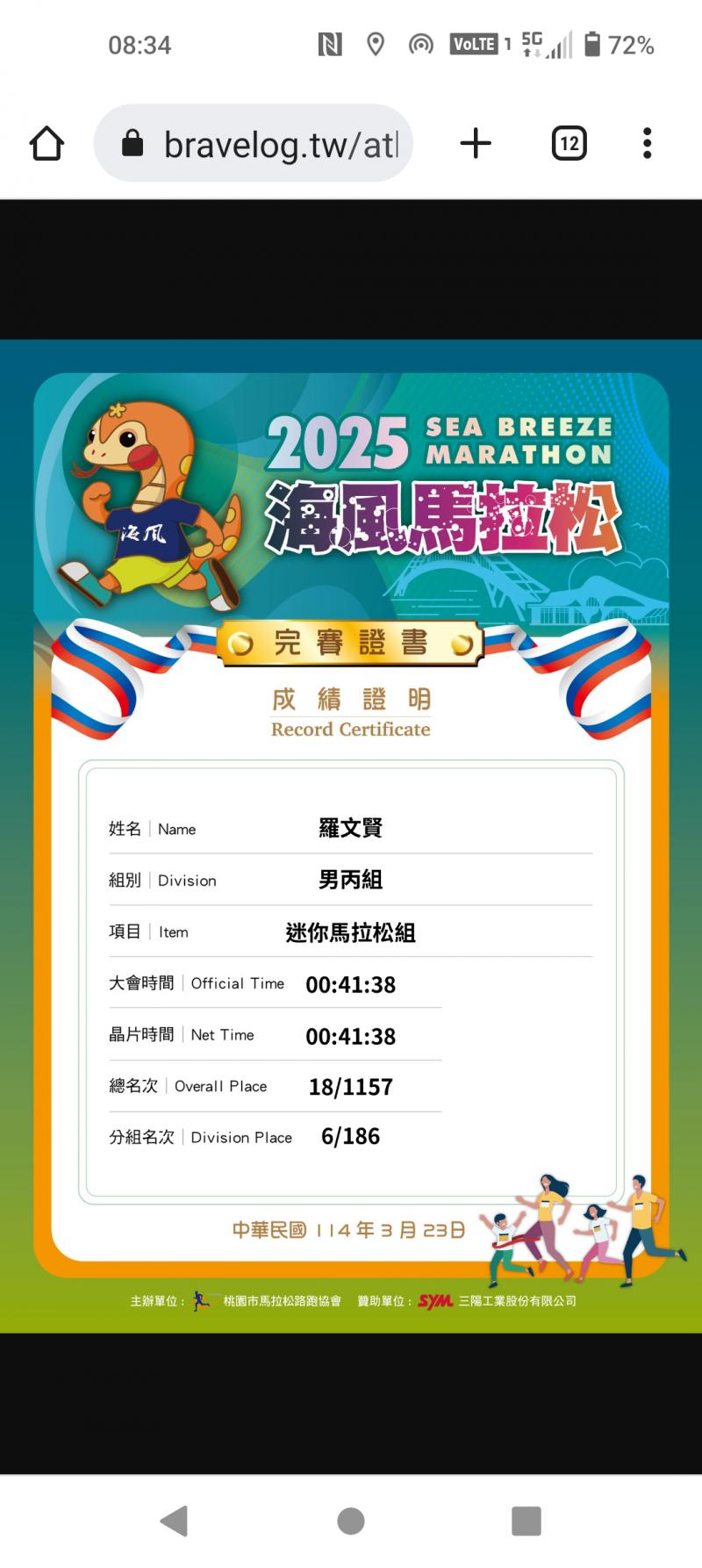Go back with the system back button
The width and height of the screenshot is (702, 1568).
point(175,1521)
